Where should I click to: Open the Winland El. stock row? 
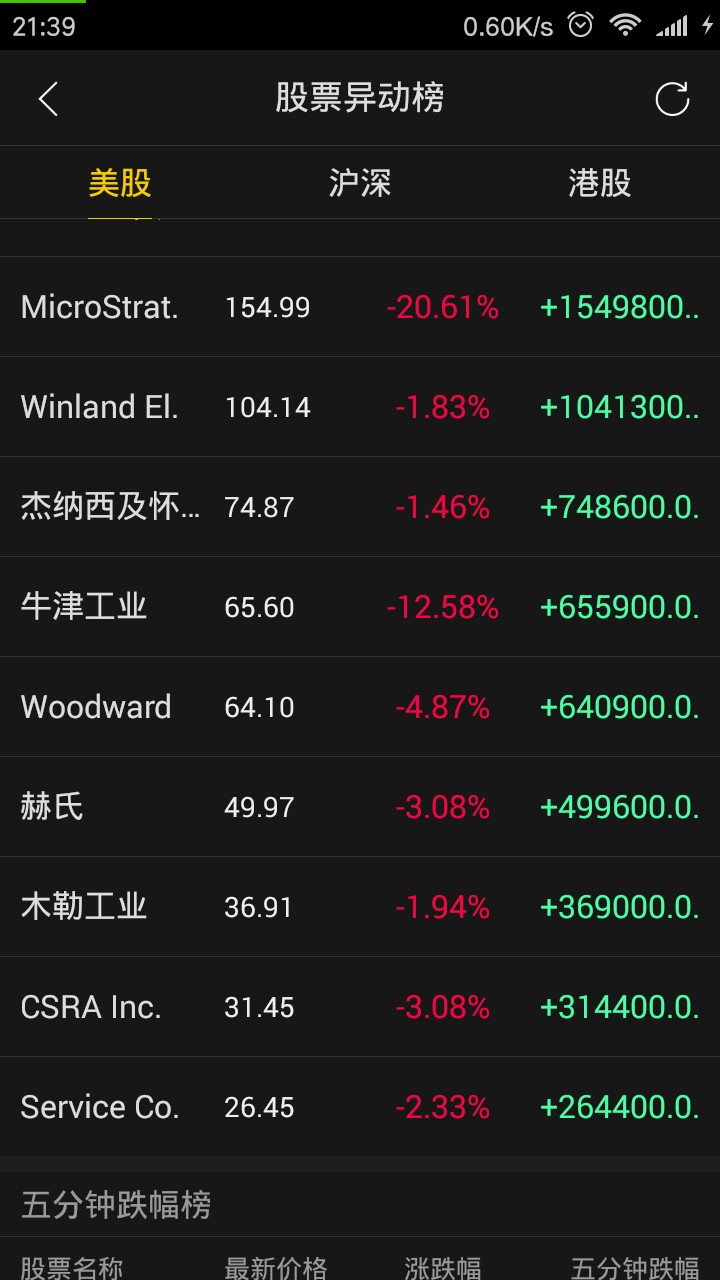coord(360,407)
